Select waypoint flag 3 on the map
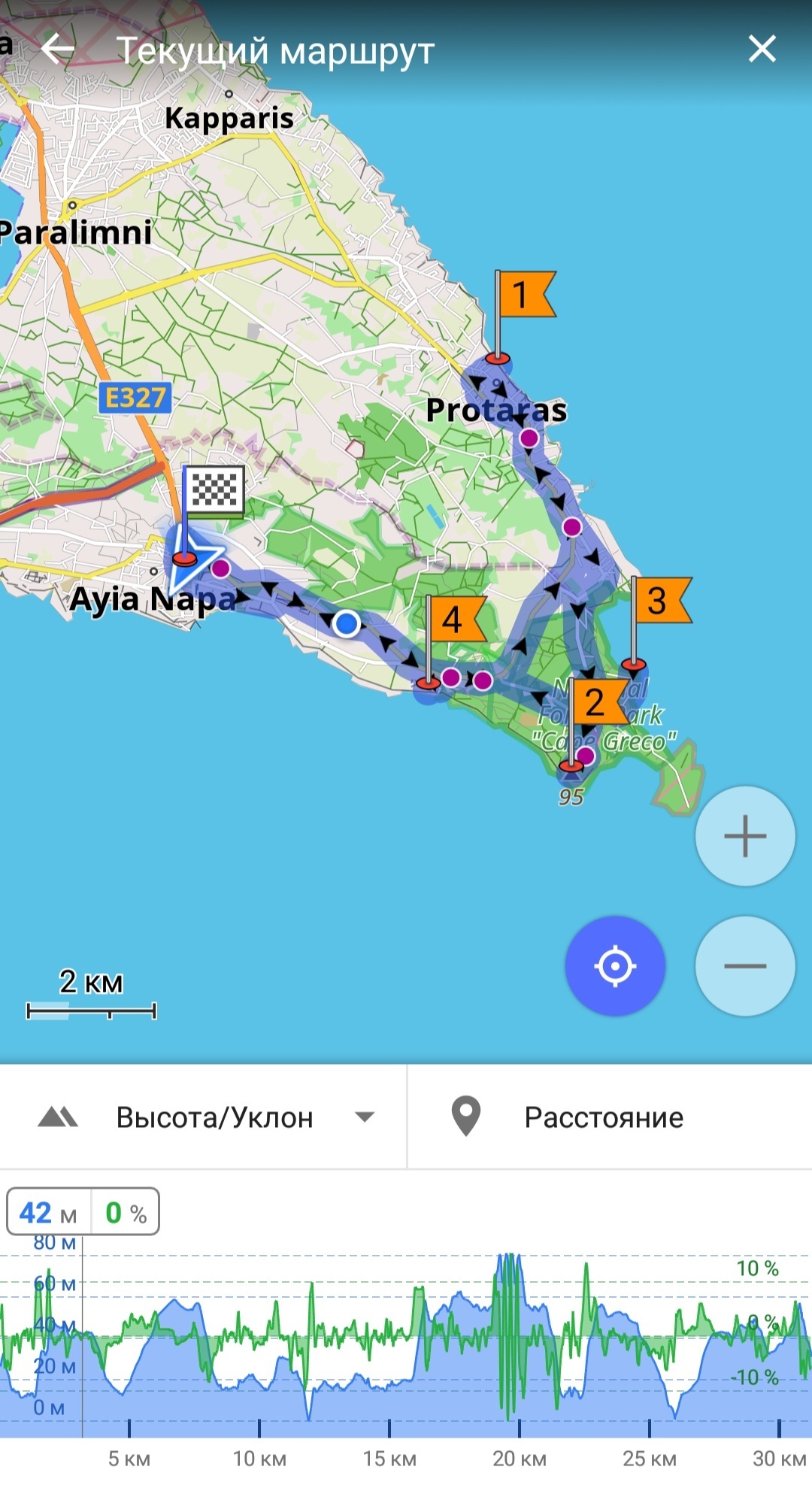 pos(659,601)
